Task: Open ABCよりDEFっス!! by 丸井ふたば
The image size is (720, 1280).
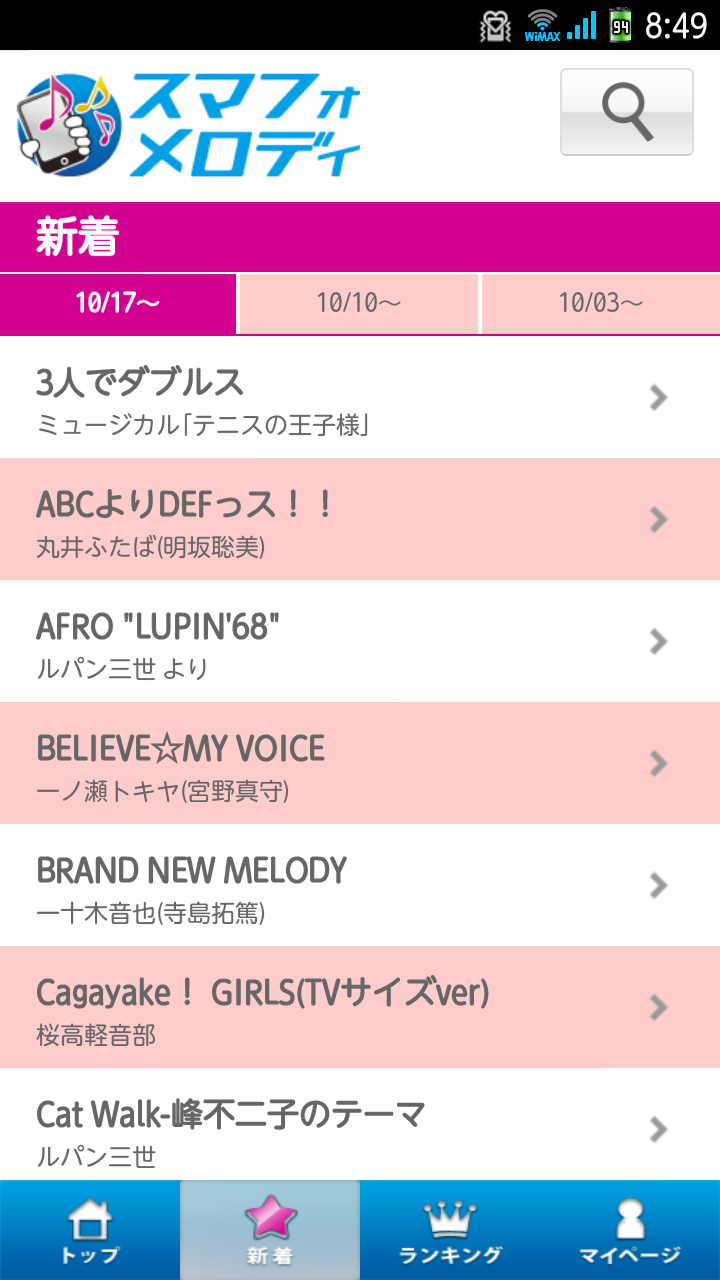Action: [360, 519]
